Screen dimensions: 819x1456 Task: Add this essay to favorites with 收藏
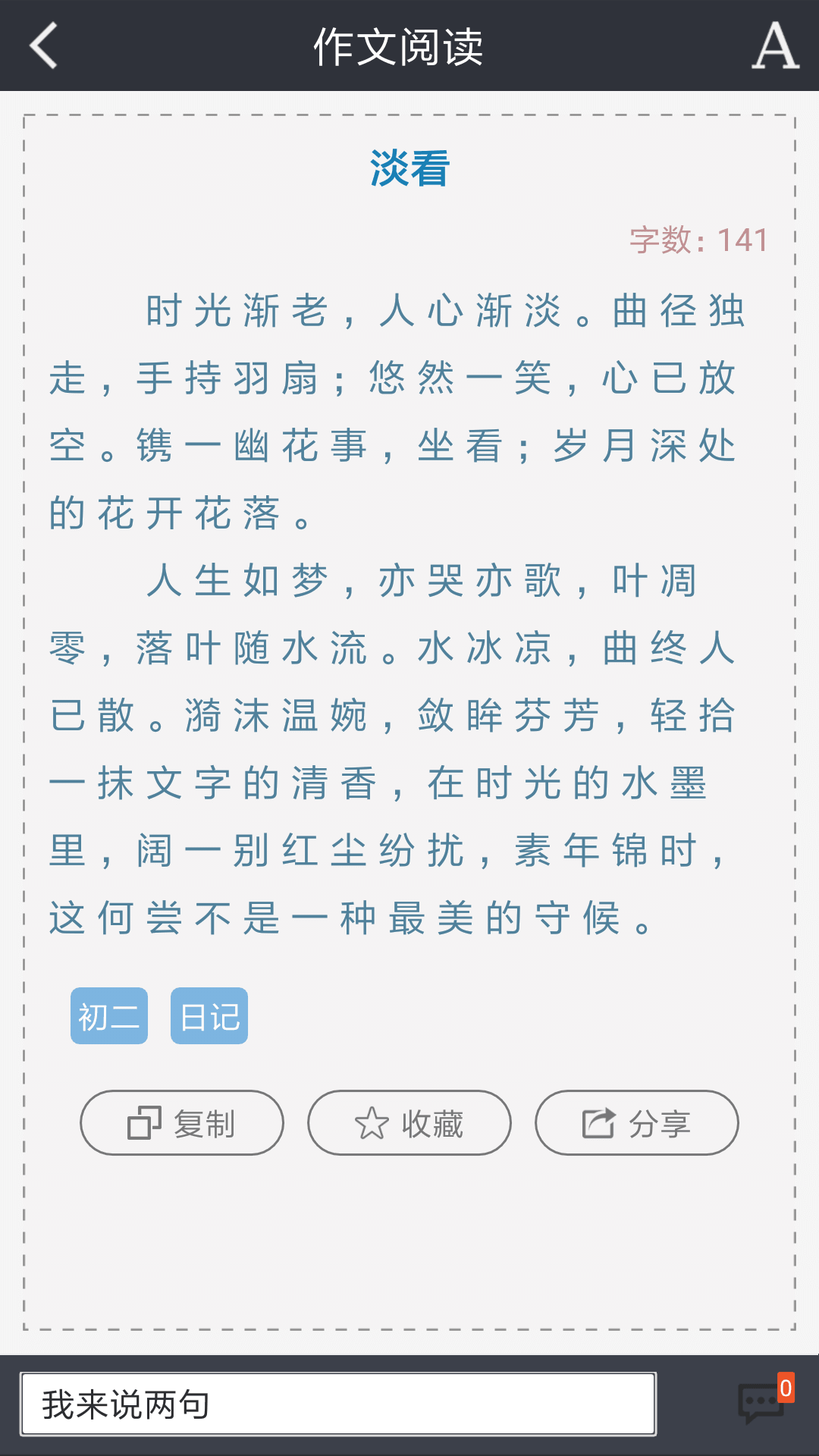(x=409, y=1123)
